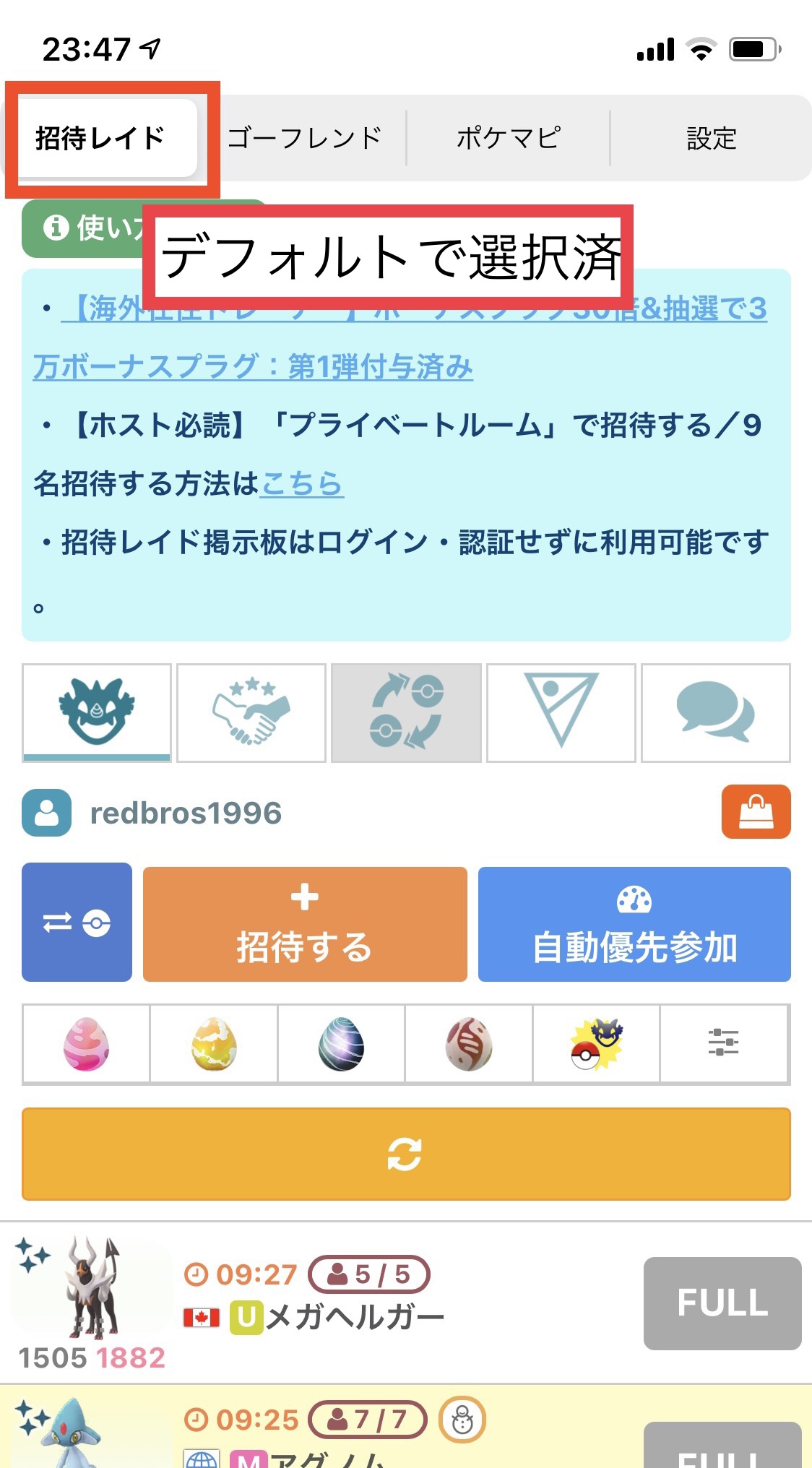The height and width of the screenshot is (1468, 812).
Task: Open the 万ボーナスプラグ announcement link
Action: coord(253,367)
